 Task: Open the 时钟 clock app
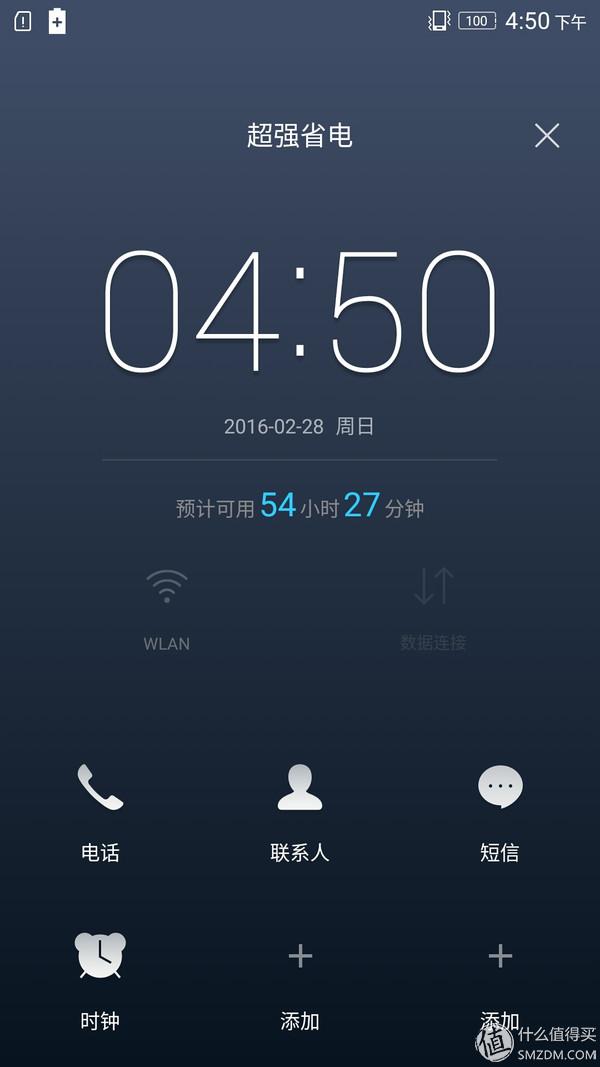click(100, 981)
